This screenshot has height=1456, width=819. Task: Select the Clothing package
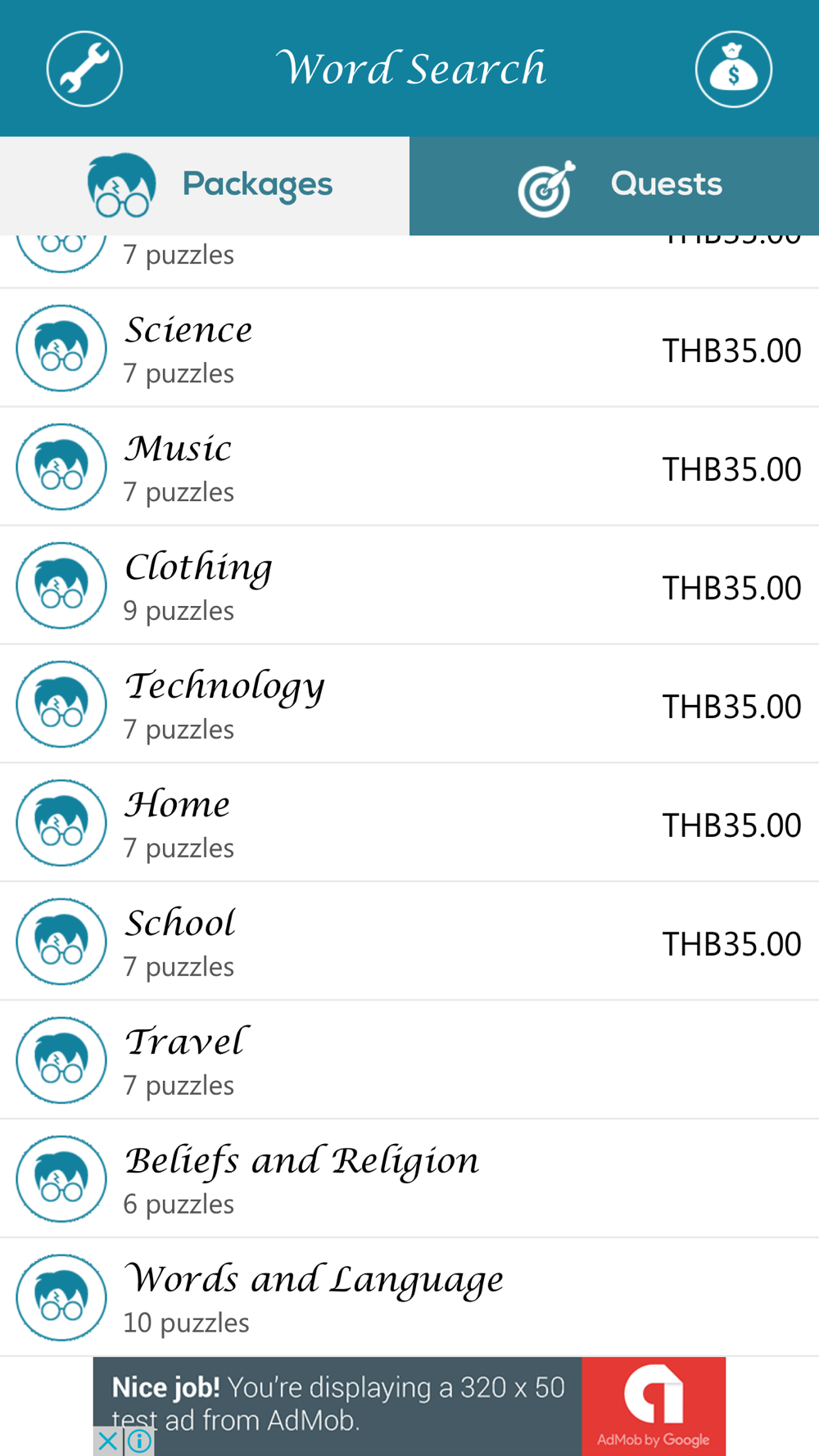point(409,586)
